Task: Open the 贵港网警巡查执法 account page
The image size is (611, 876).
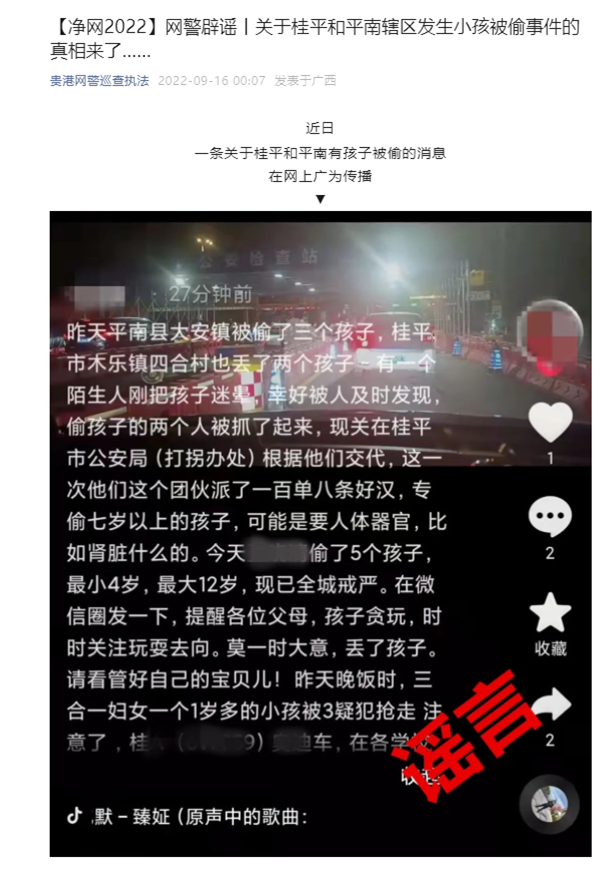Action: click(x=99, y=80)
